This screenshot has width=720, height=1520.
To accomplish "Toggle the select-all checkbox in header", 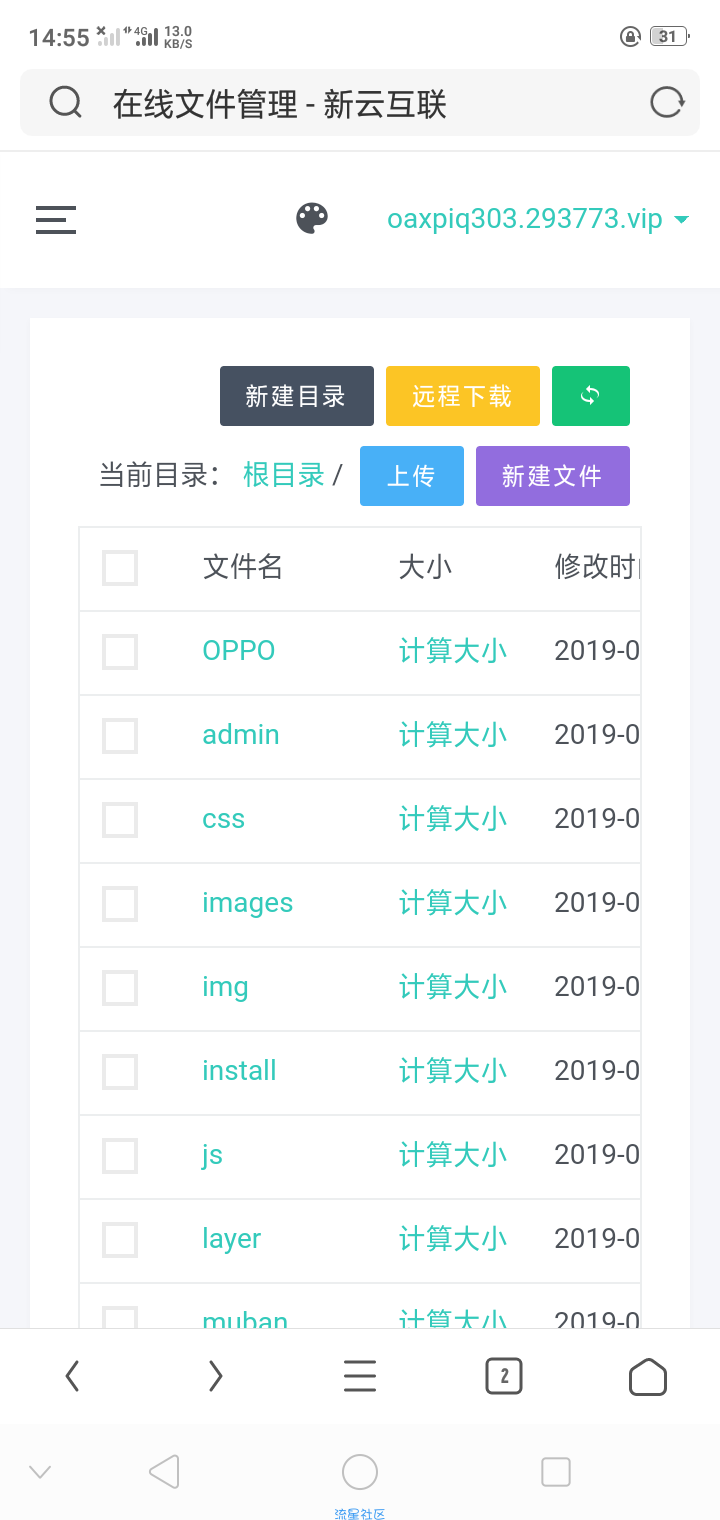I will [120, 568].
